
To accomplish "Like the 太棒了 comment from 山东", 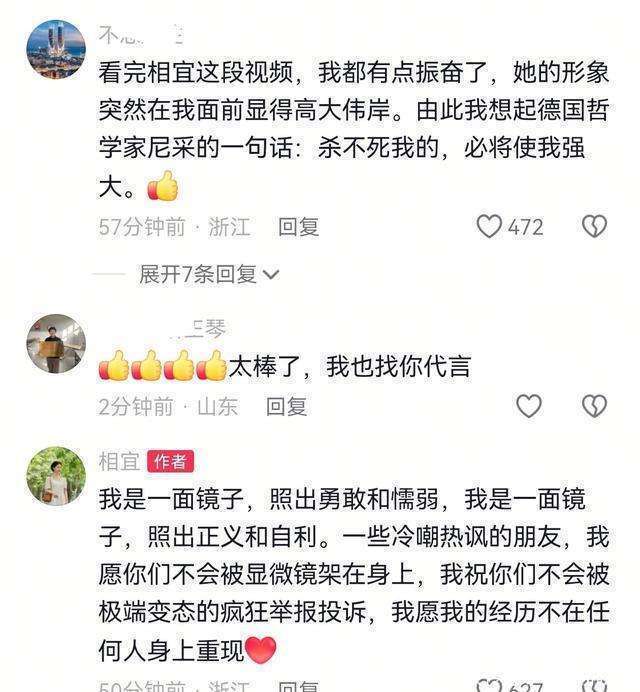I will pos(528,406).
